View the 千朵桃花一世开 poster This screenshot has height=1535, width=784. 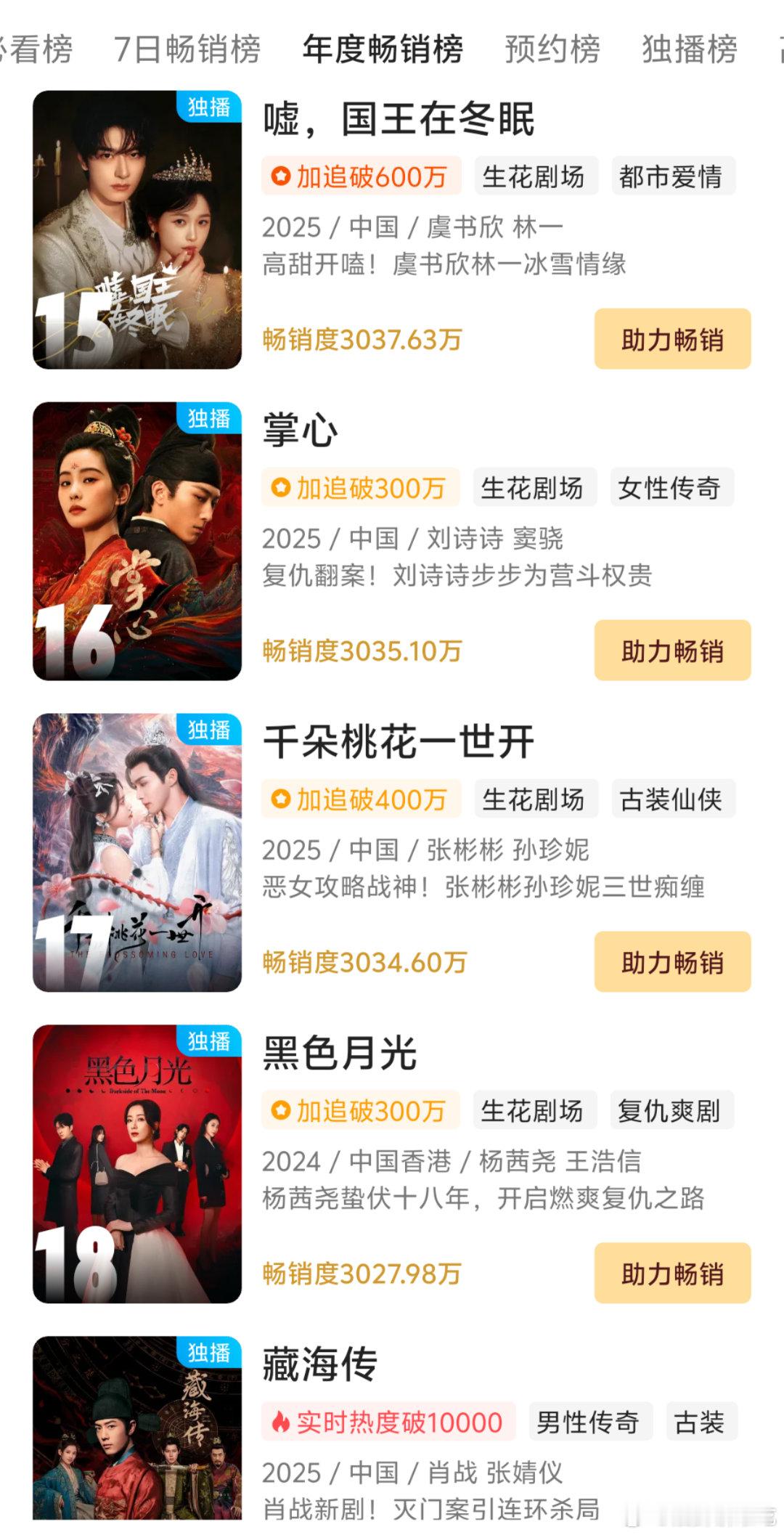click(x=137, y=852)
